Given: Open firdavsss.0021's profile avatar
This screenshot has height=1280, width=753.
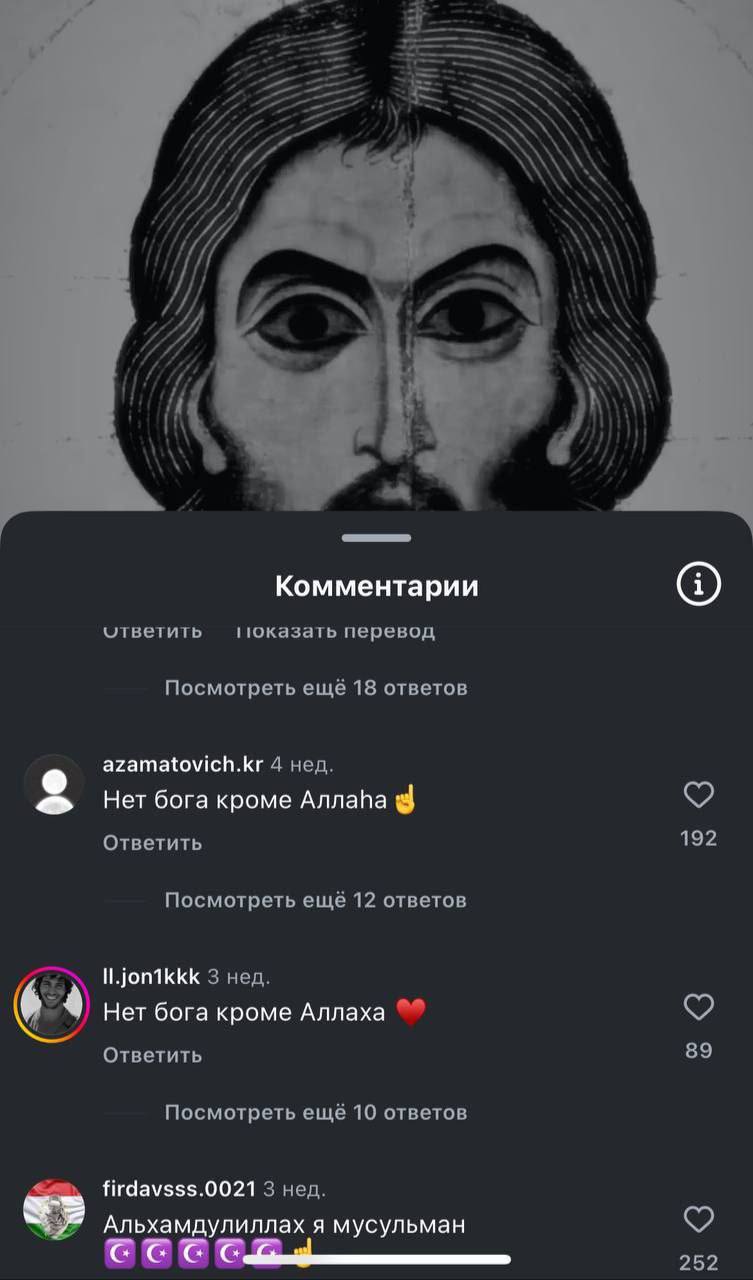Looking at the screenshot, I should click(x=53, y=1209).
